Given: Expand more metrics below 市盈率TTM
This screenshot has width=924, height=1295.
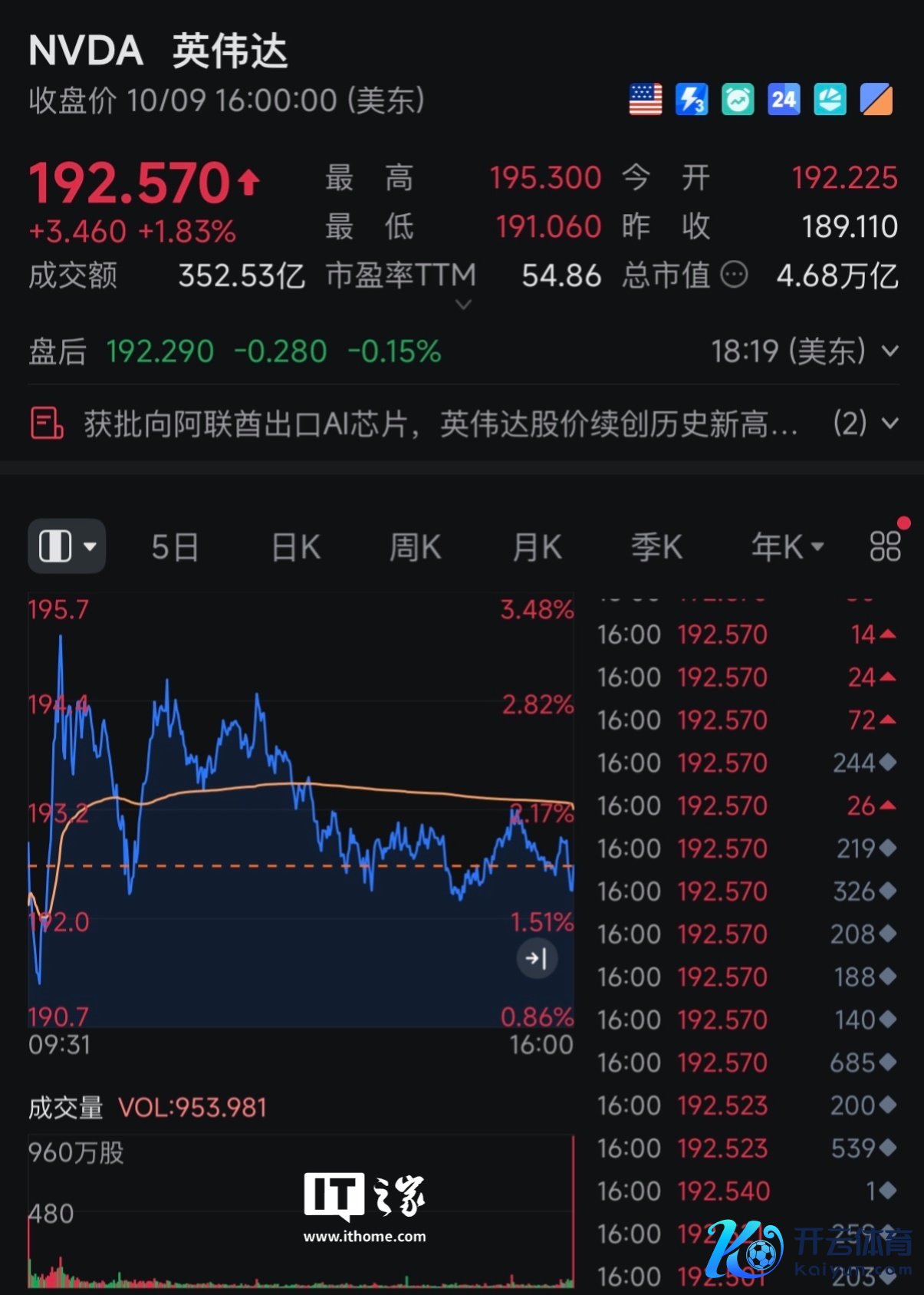Looking at the screenshot, I should [463, 305].
